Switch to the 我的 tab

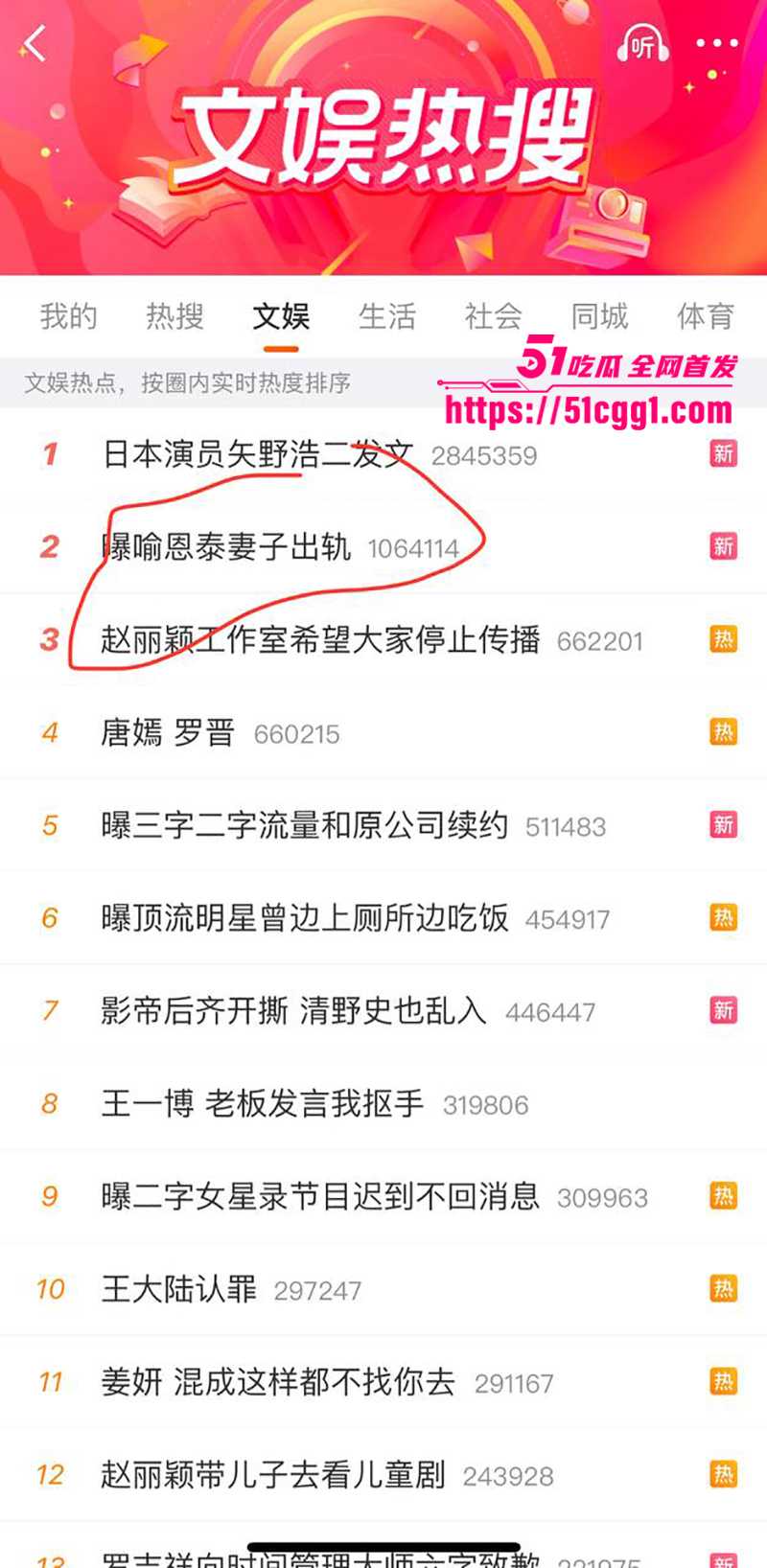click(67, 316)
